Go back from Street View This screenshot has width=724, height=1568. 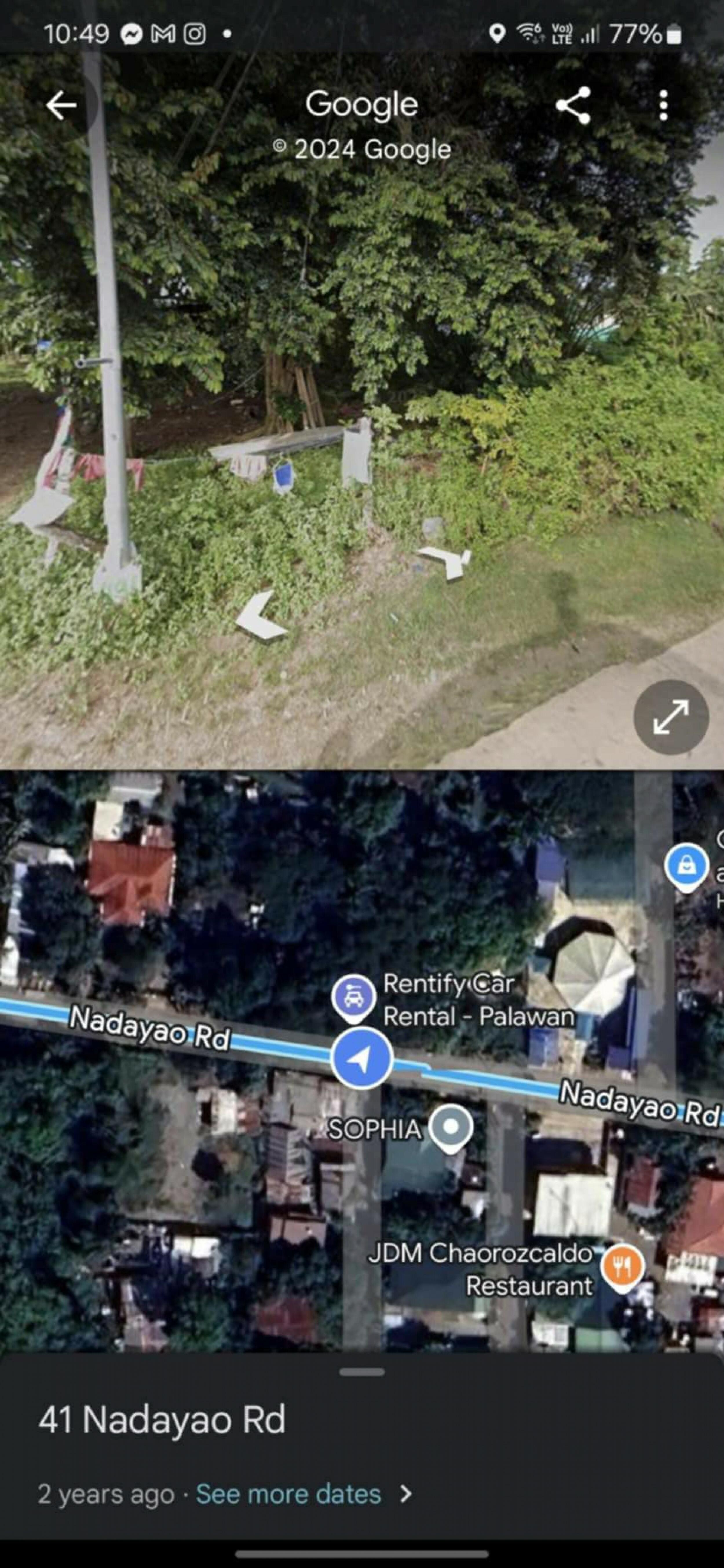point(61,106)
